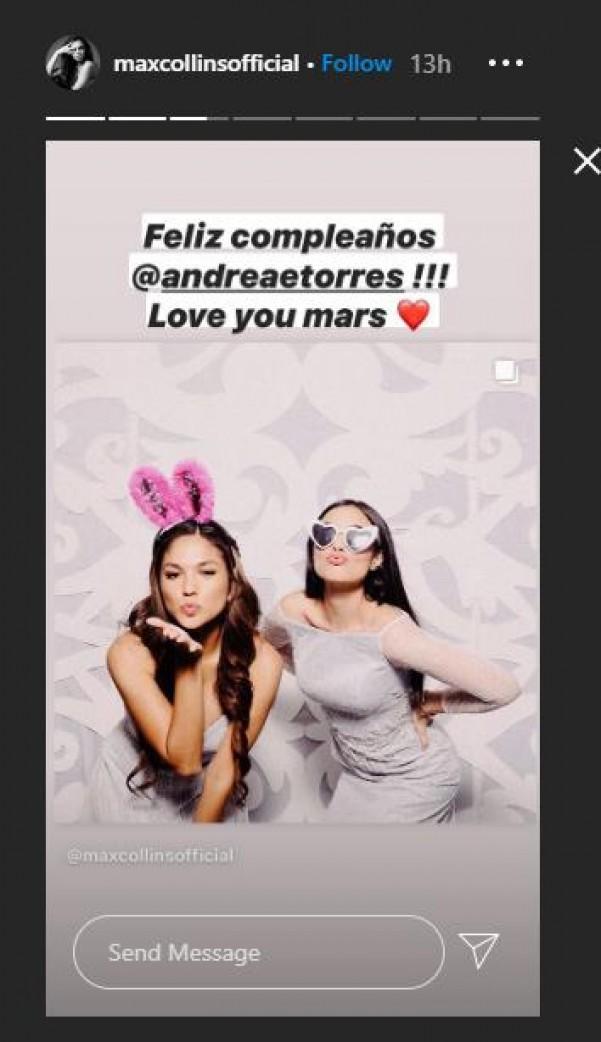Close the story viewer
This screenshot has height=1042, width=601.
click(x=586, y=161)
